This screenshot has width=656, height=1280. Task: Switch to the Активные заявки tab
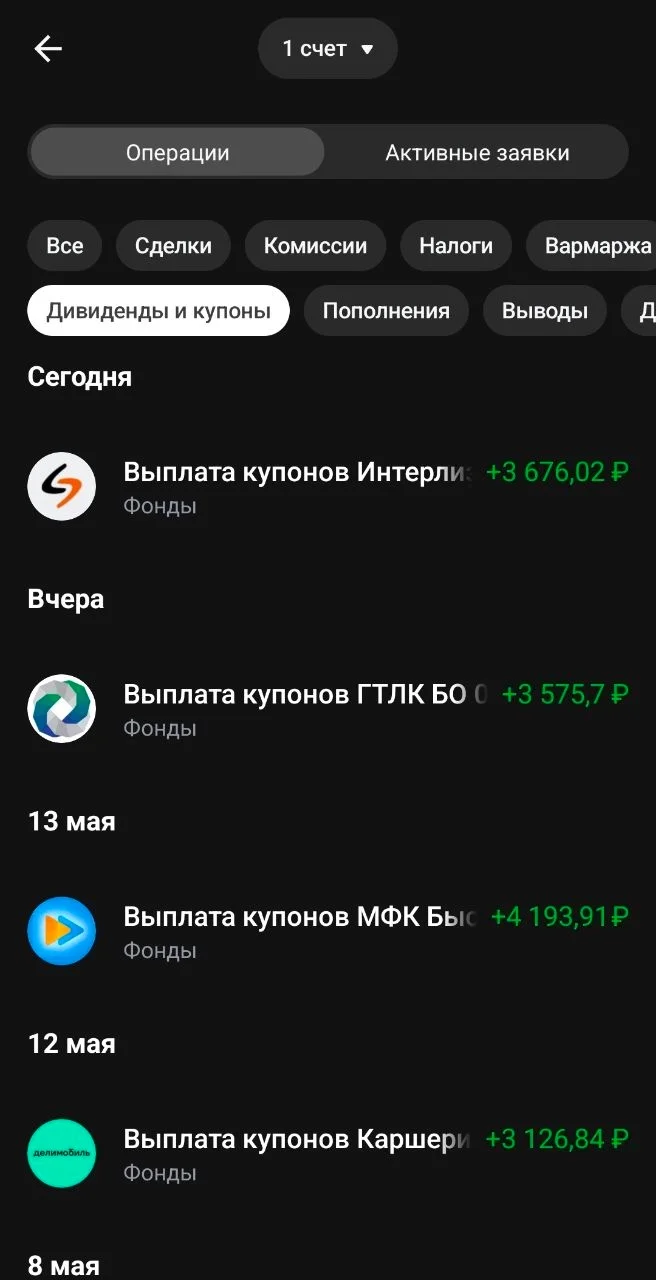click(477, 153)
